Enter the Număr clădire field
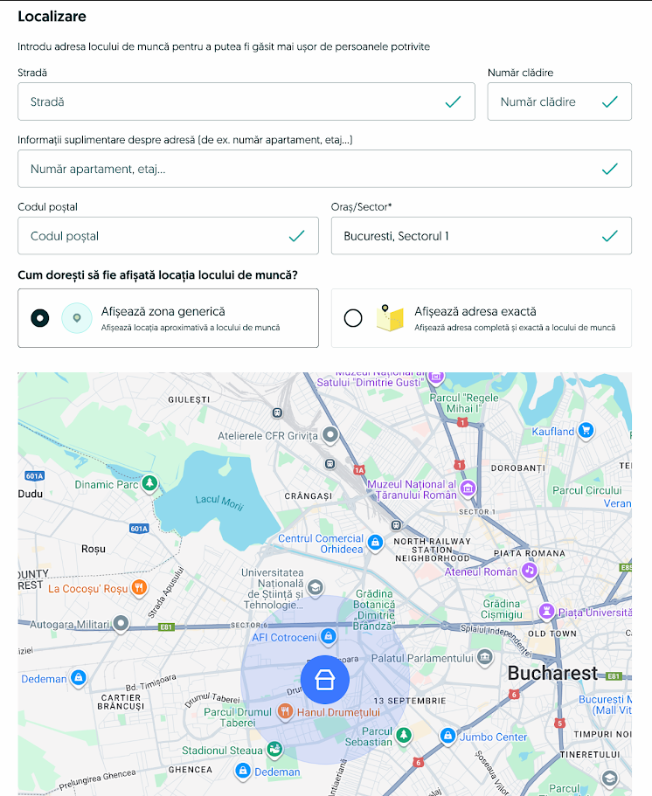The image size is (652, 796). tap(545, 102)
